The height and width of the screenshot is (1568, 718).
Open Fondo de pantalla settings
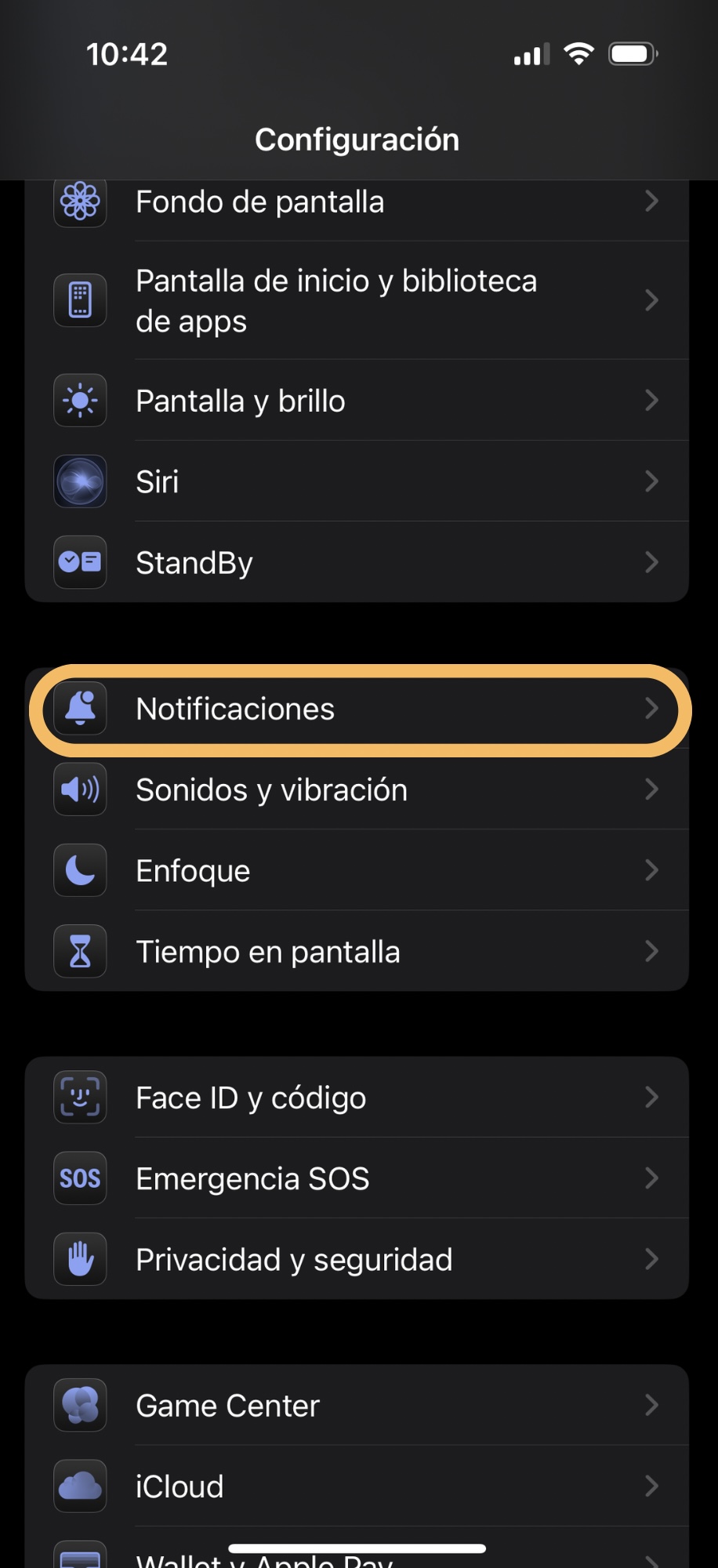tap(357, 202)
